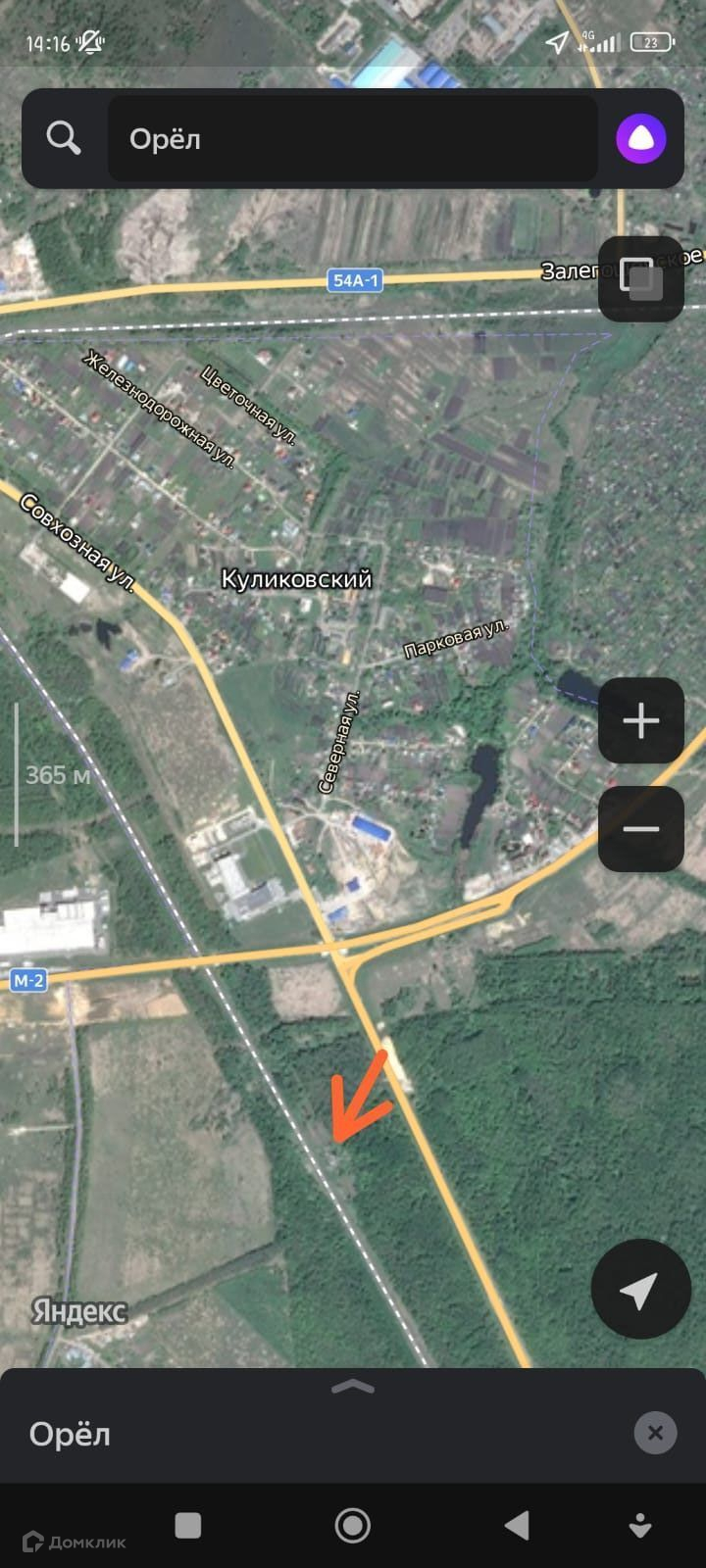Go back using system navigation
The width and height of the screenshot is (706, 1568).
click(517, 1526)
